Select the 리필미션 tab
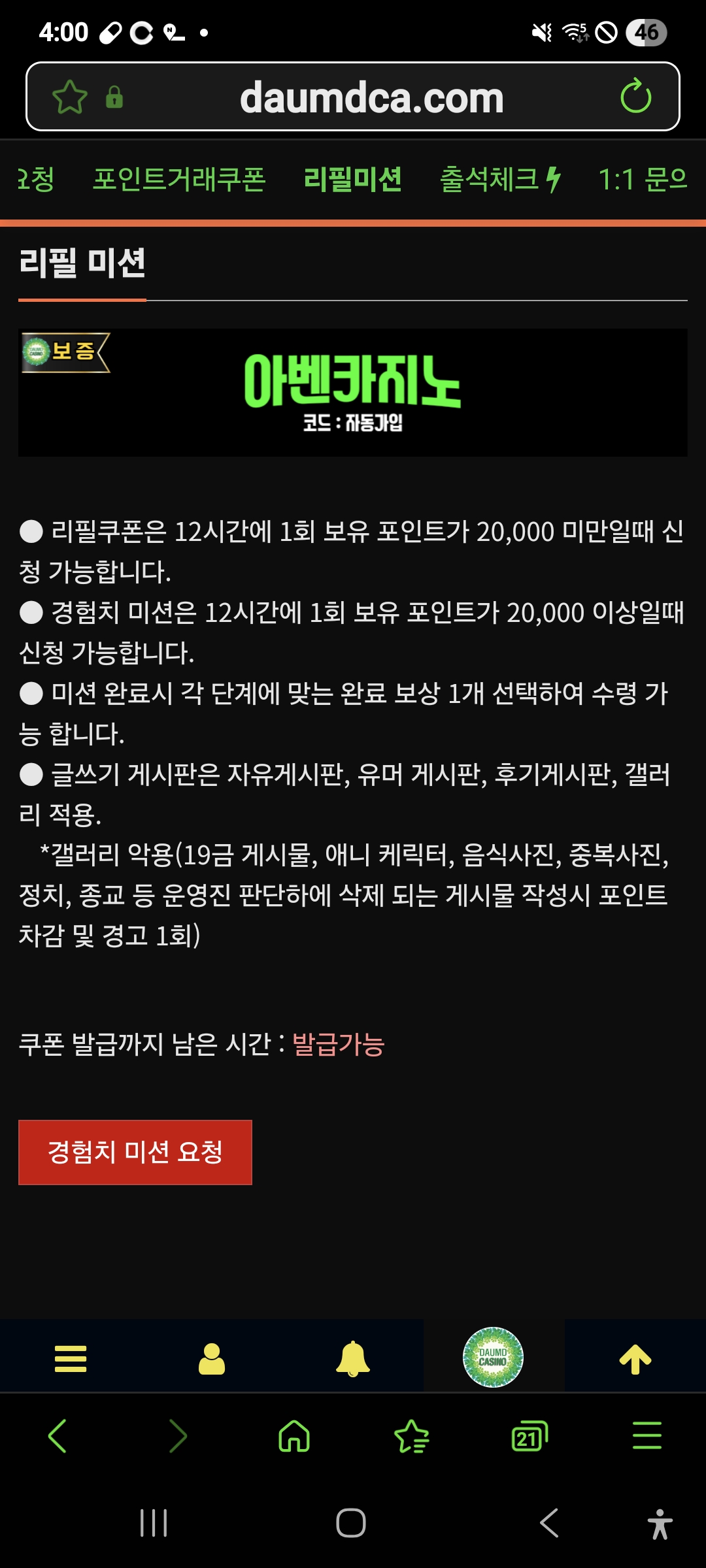706x1568 pixels. tap(353, 180)
